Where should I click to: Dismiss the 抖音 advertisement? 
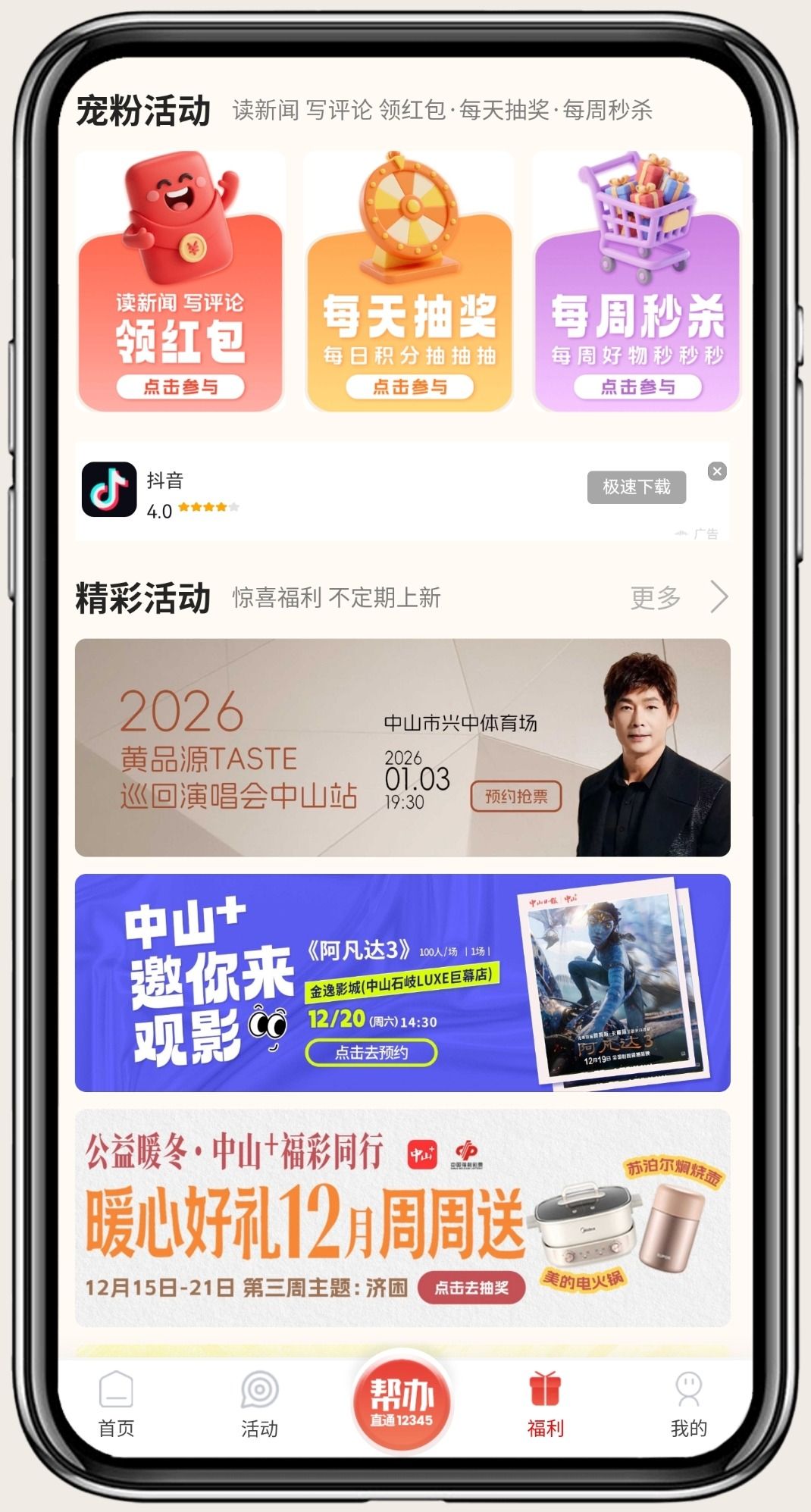[716, 471]
